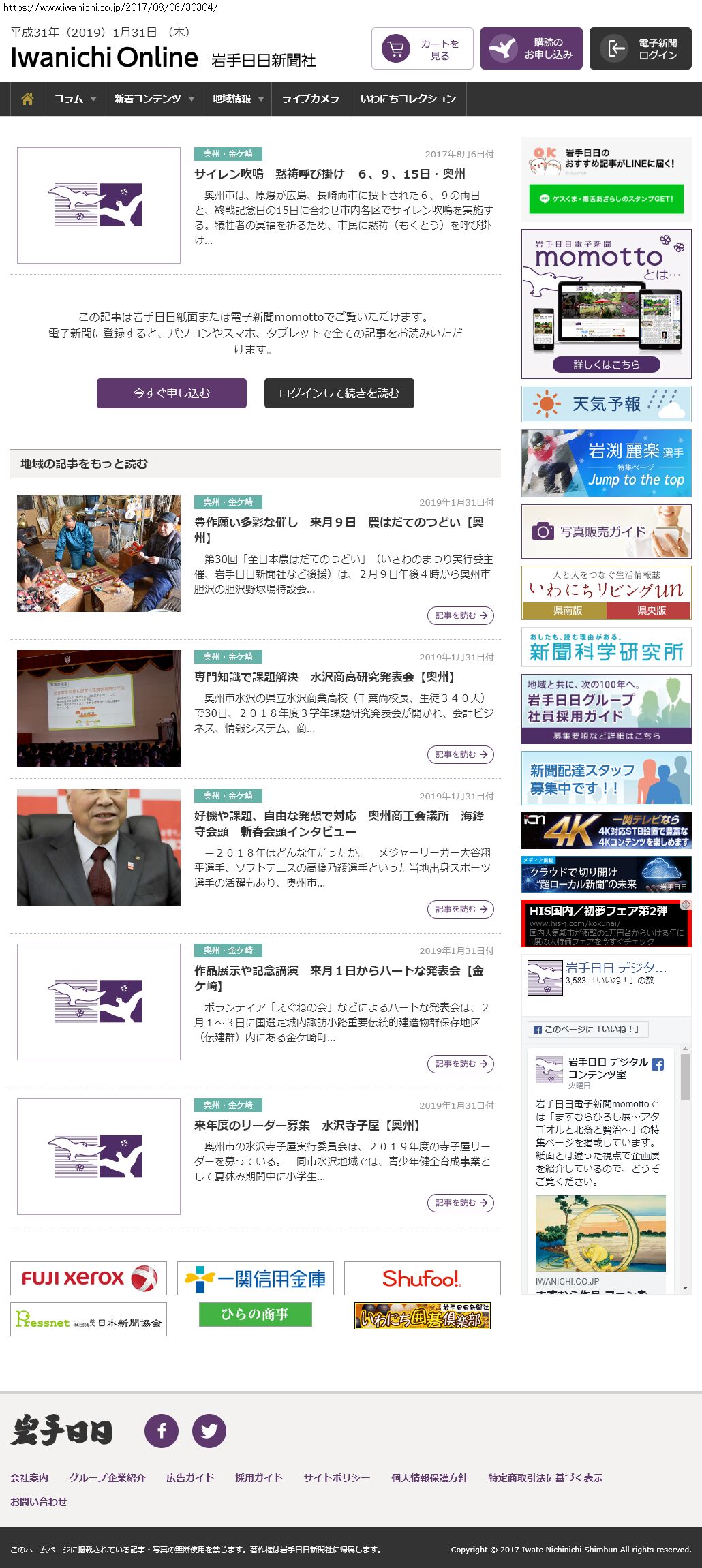Expand the 新着コンテンツ menu
This screenshot has width=702, height=1568.
coord(153,99)
